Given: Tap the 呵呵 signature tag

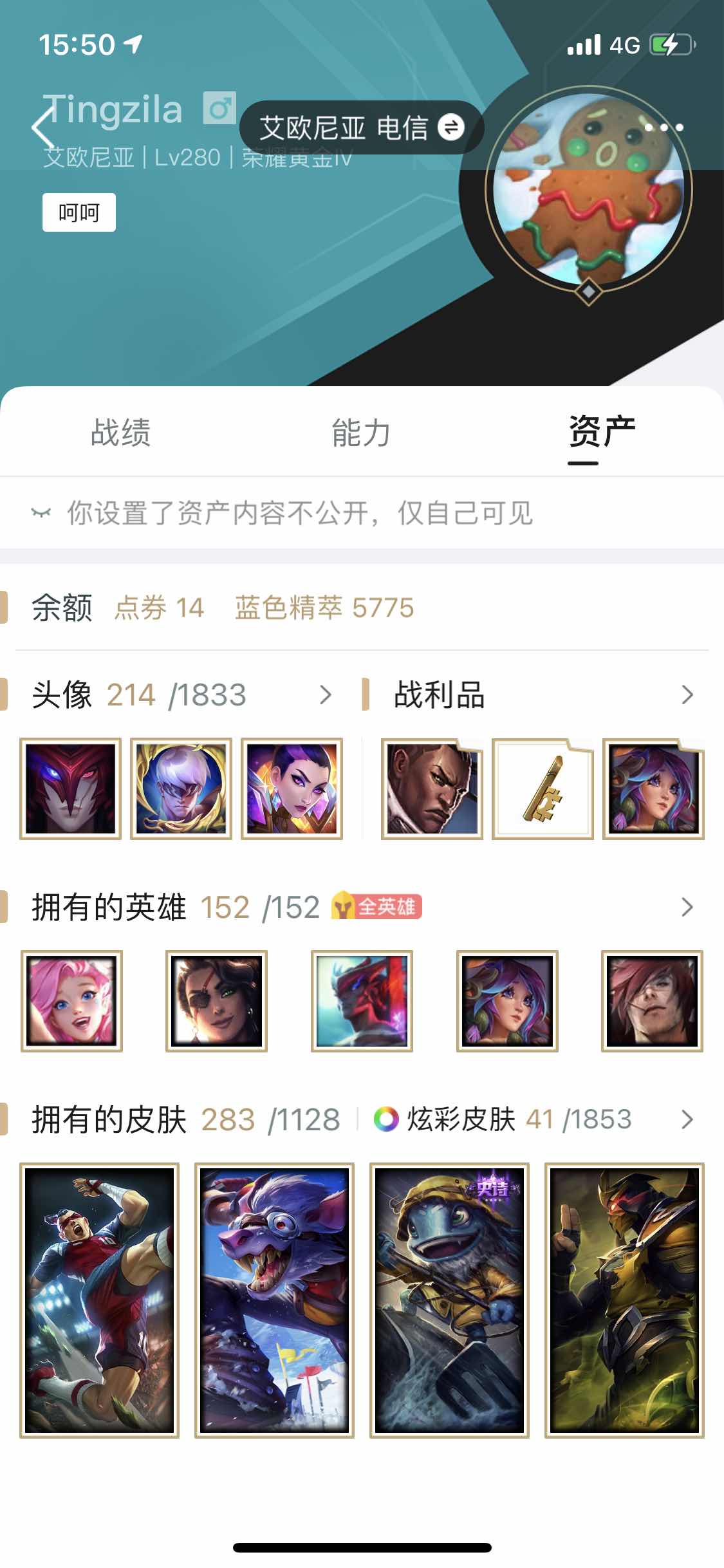Looking at the screenshot, I should 79,212.
